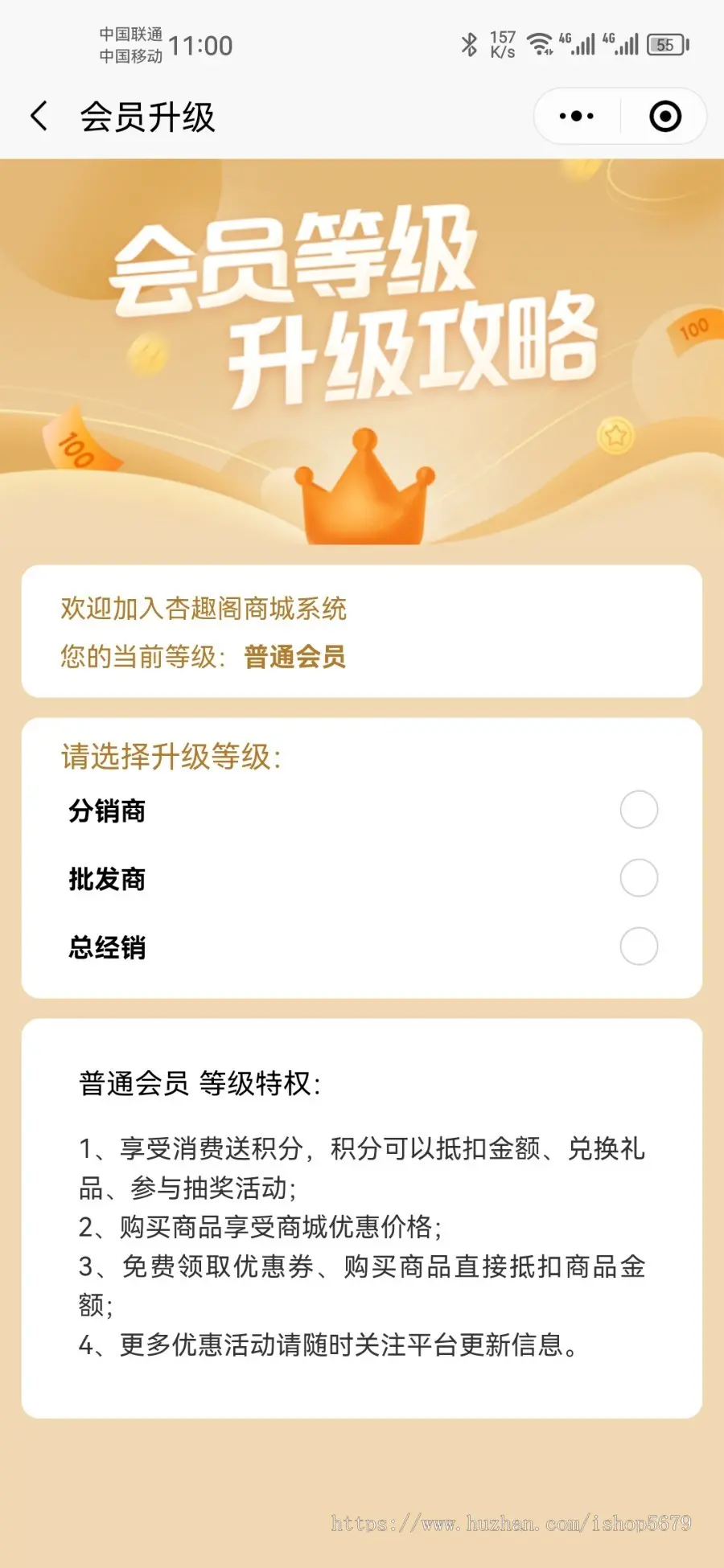Select the 分销商 upgrade level

click(x=639, y=810)
